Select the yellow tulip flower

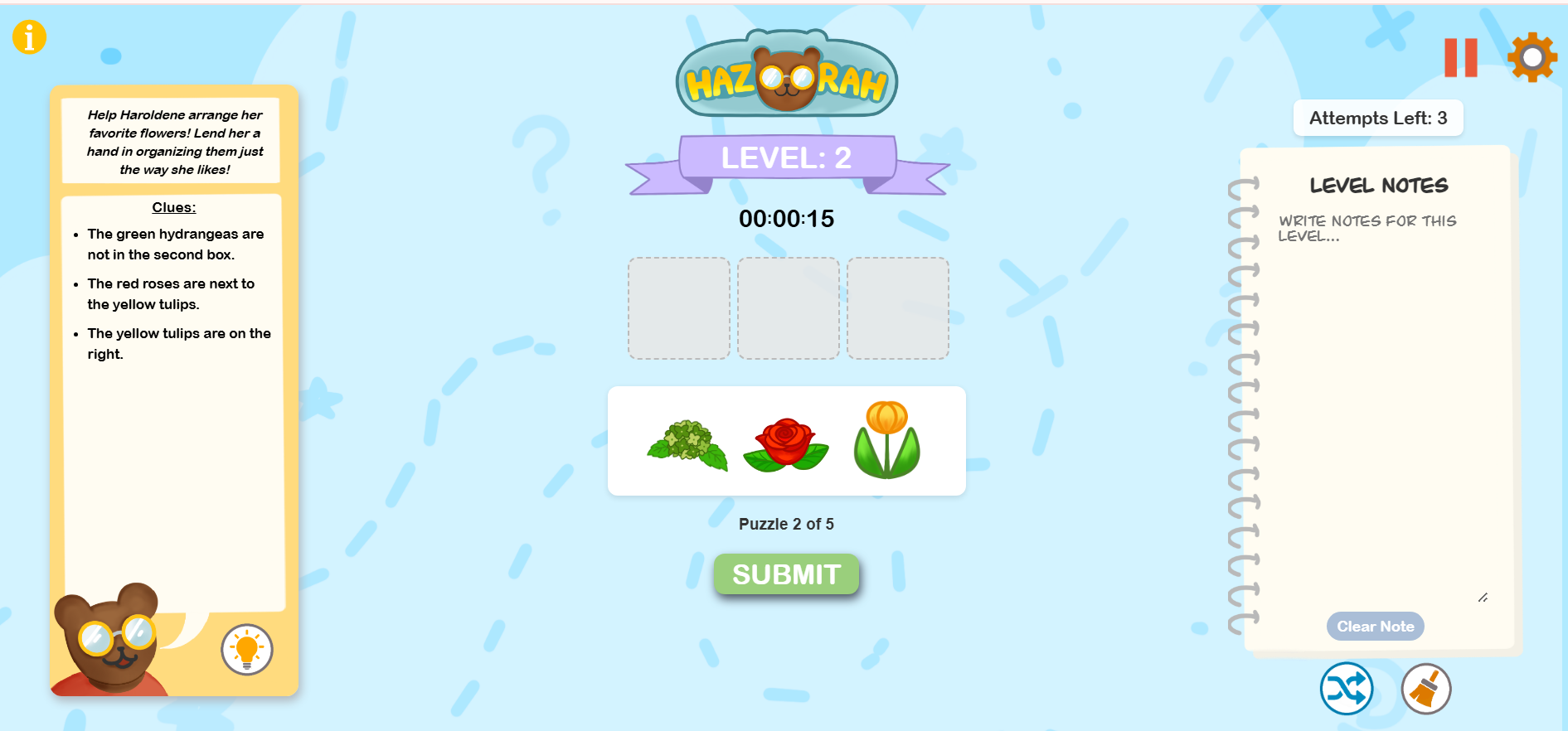click(x=886, y=441)
